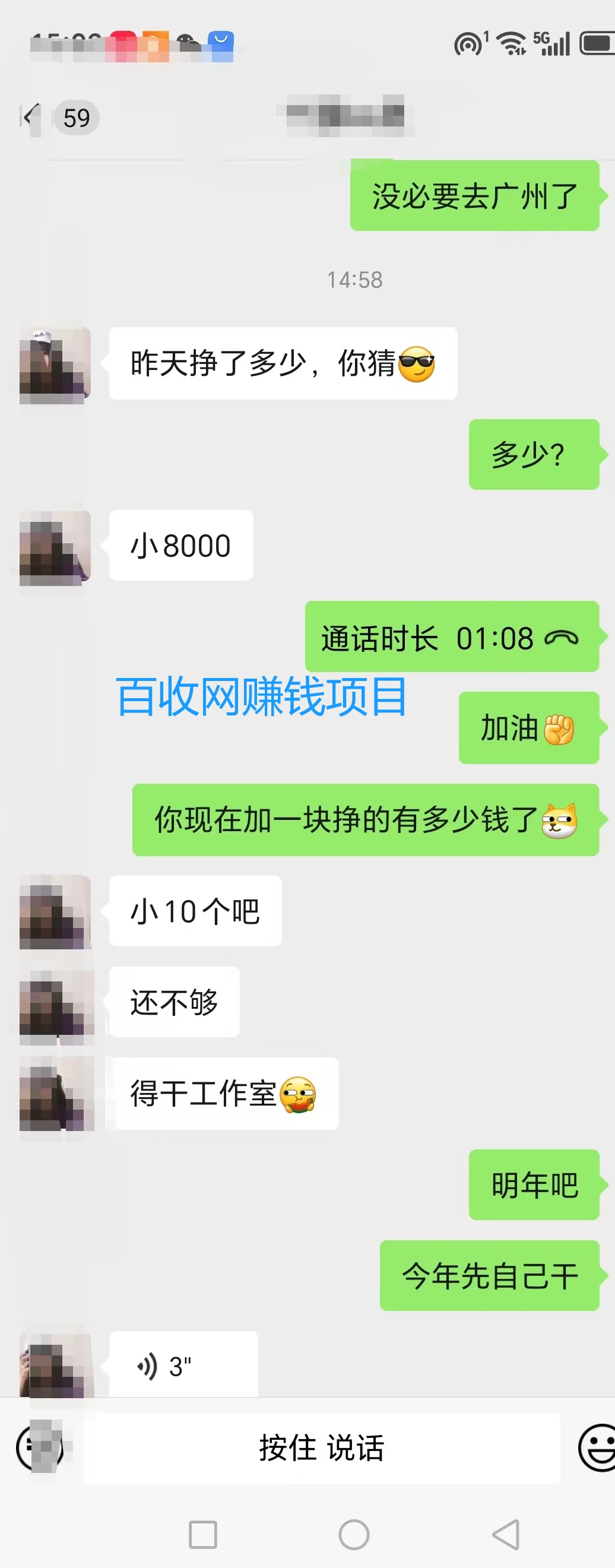Tap the system home button
Screen dimensions: 615x1568
tap(354, 1535)
